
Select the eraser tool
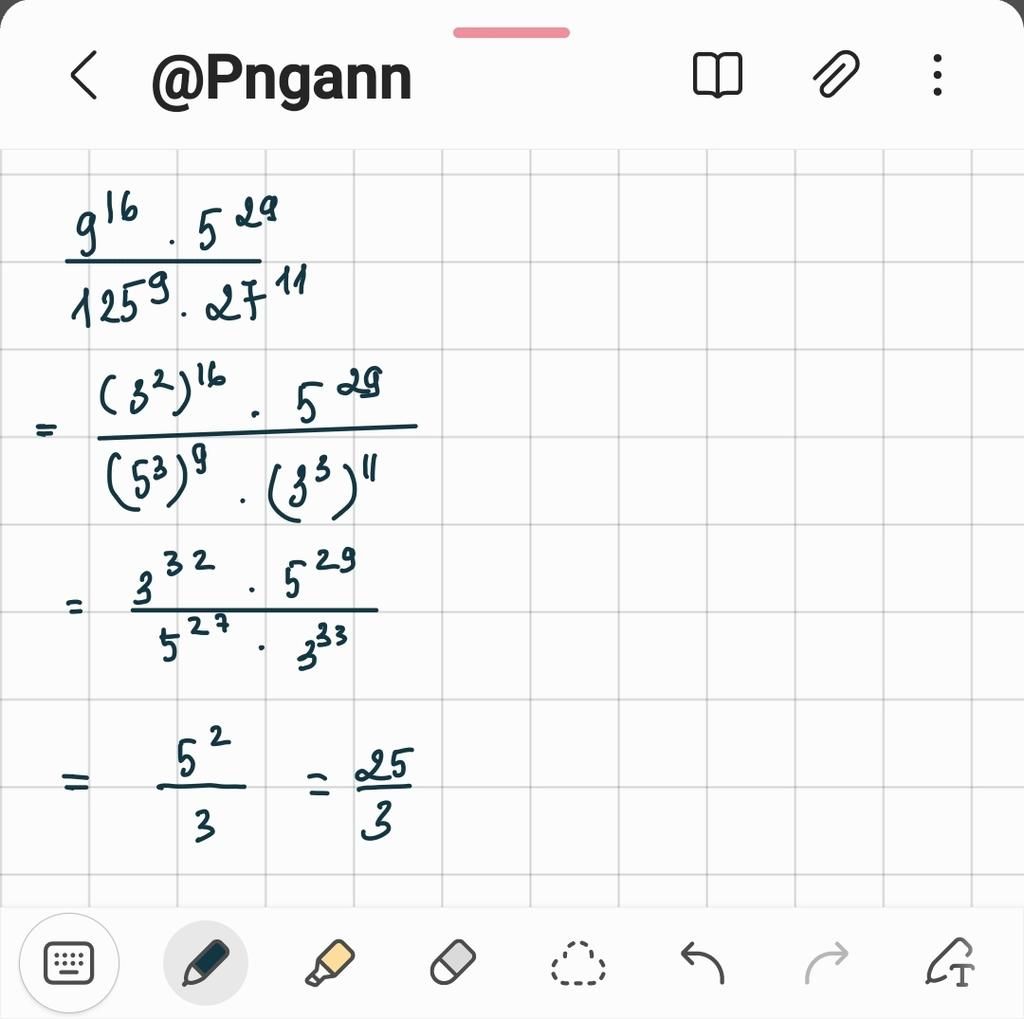coord(453,964)
